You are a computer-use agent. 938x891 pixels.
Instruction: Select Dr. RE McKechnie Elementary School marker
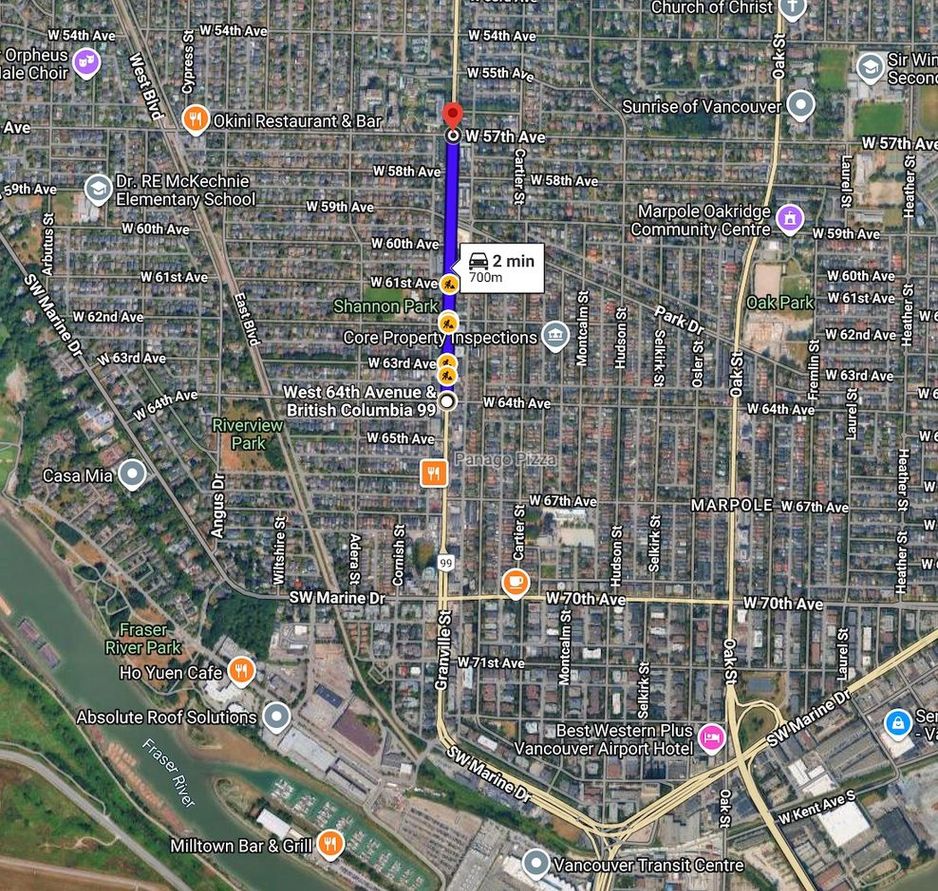[x=98, y=189]
